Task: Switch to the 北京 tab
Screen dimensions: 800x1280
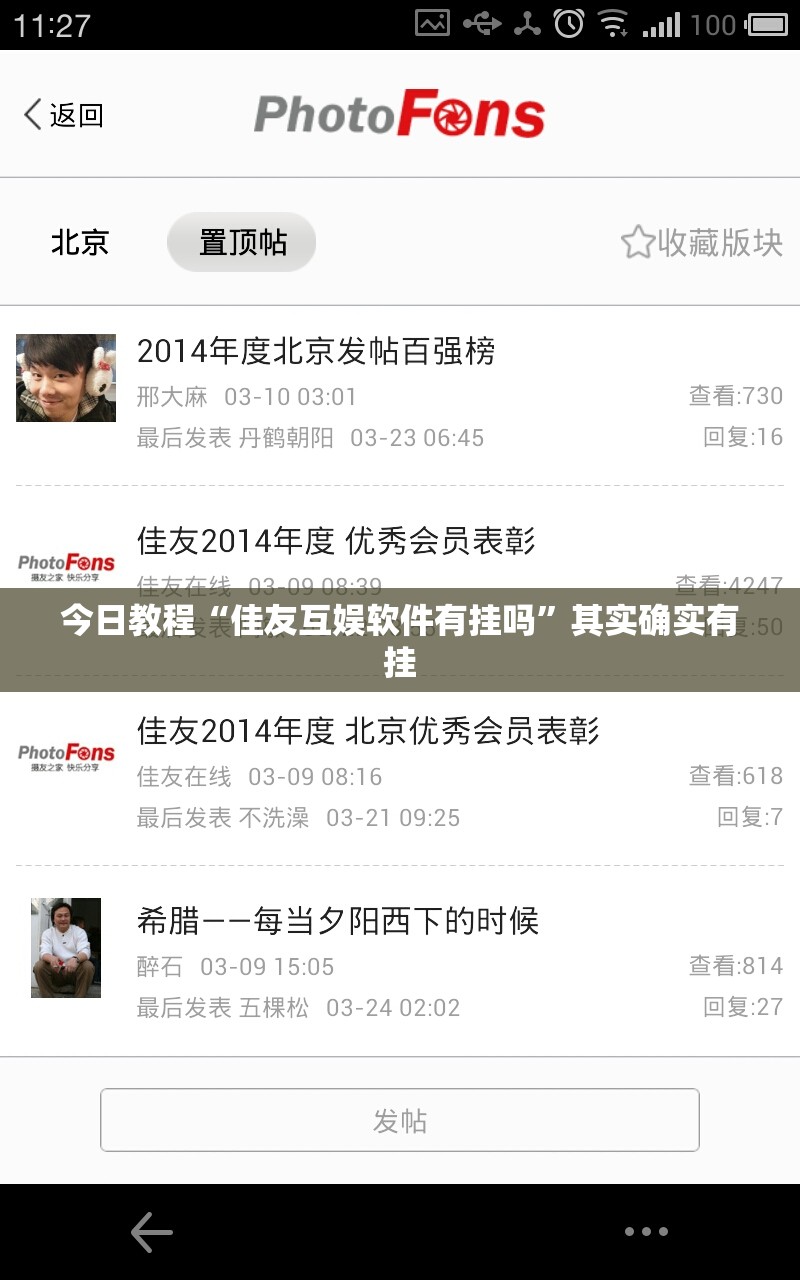Action: (x=80, y=242)
